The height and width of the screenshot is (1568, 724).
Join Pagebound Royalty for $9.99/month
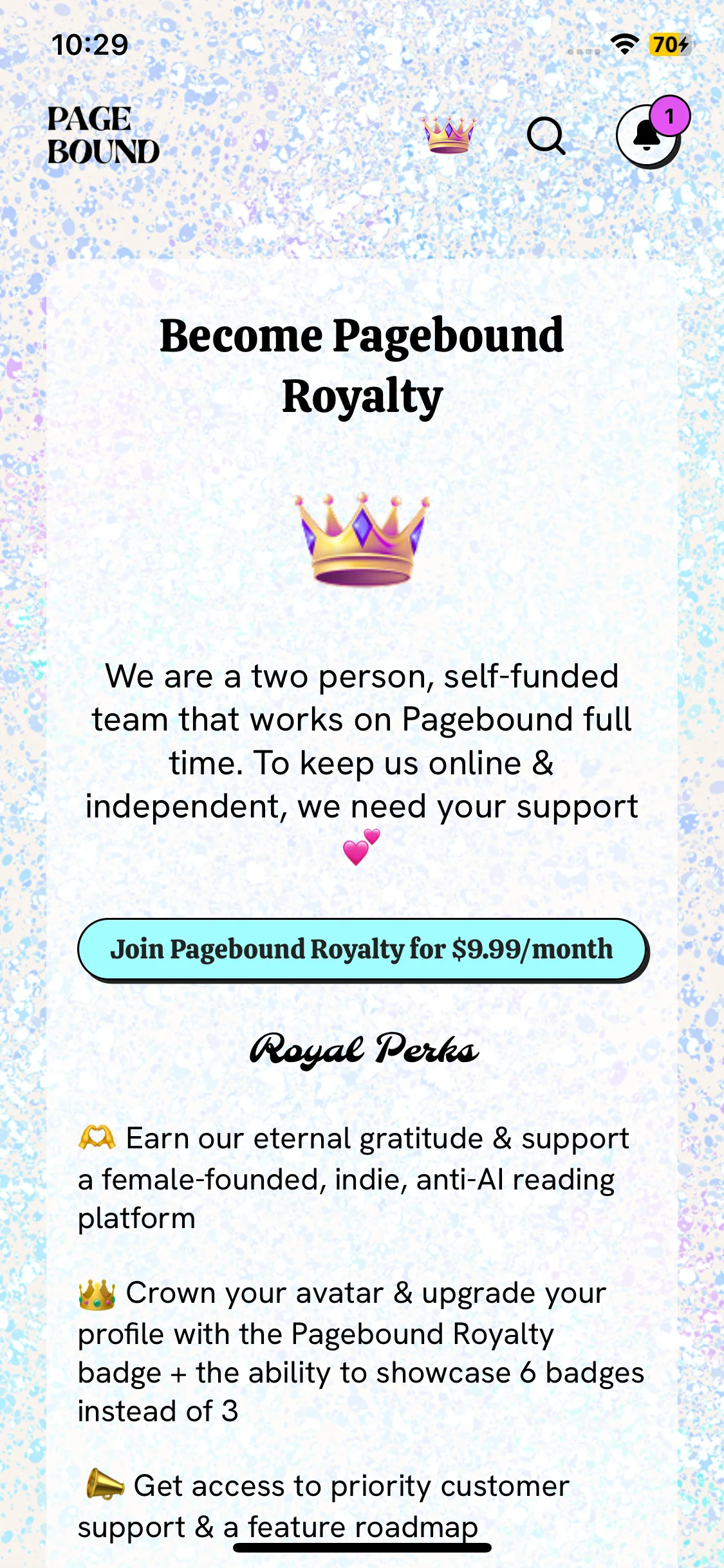pyautogui.click(x=362, y=949)
